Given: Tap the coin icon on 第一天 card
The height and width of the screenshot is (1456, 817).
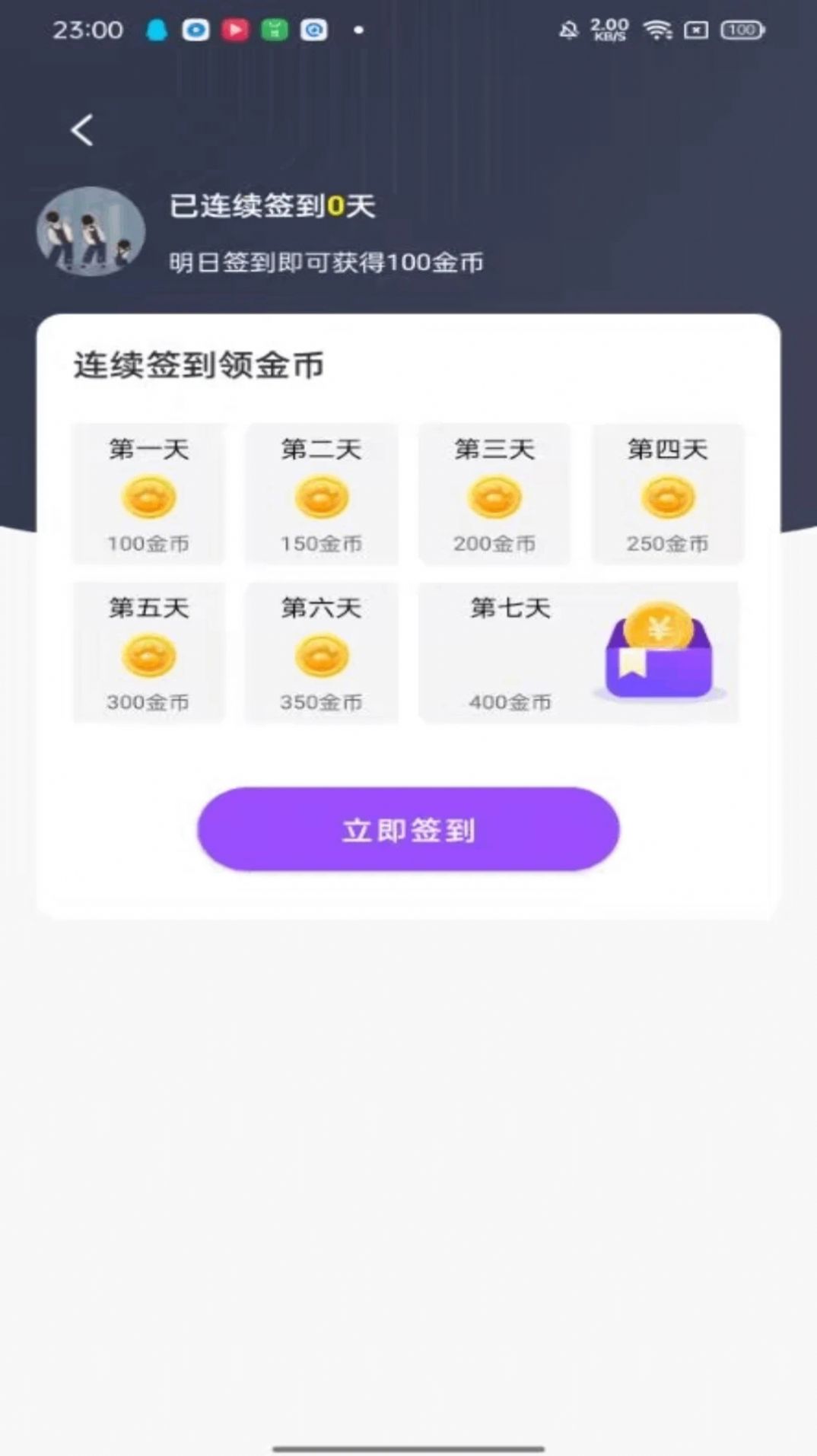Looking at the screenshot, I should (148, 497).
